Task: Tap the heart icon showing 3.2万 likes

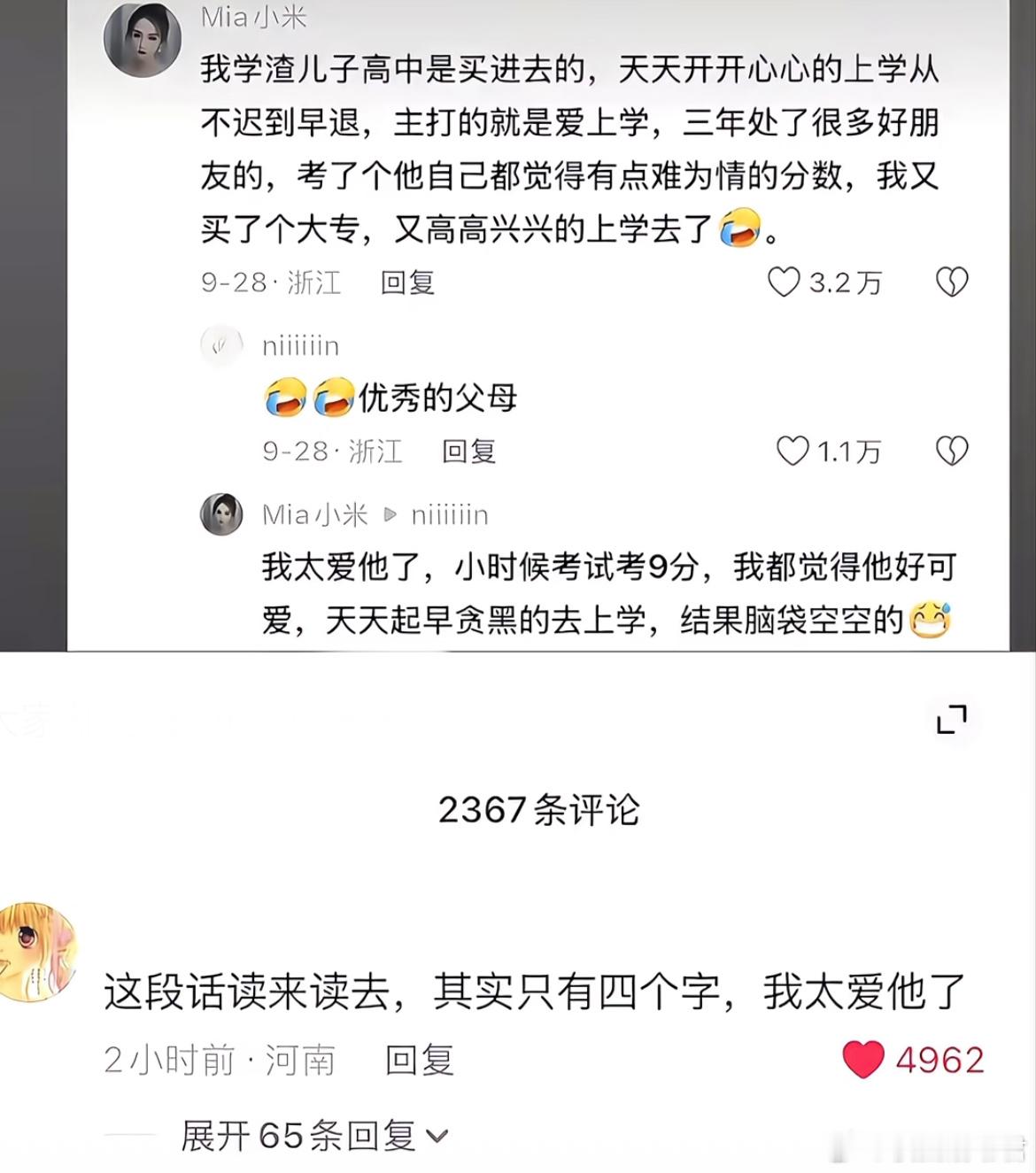Action: (783, 282)
